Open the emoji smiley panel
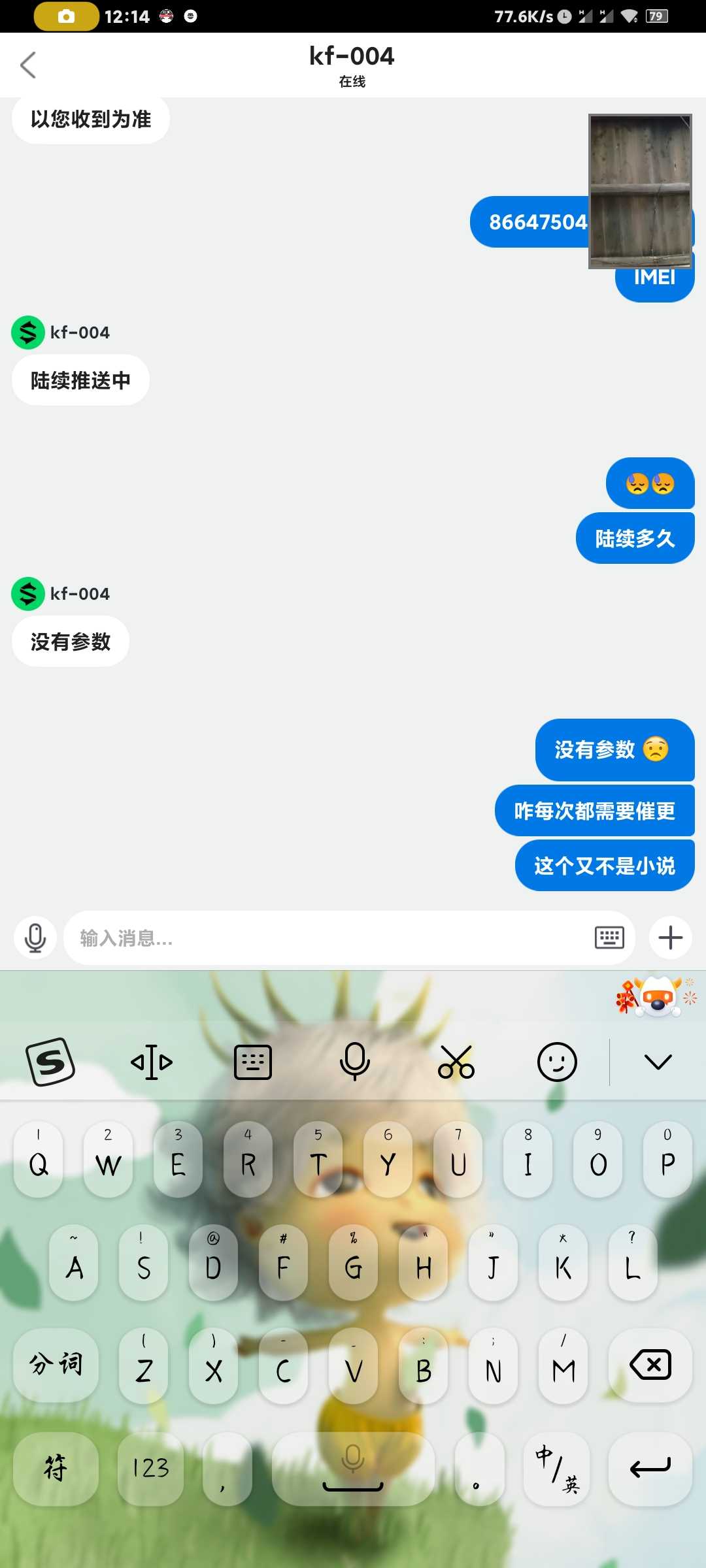The height and width of the screenshot is (1568, 706). coord(557,1062)
